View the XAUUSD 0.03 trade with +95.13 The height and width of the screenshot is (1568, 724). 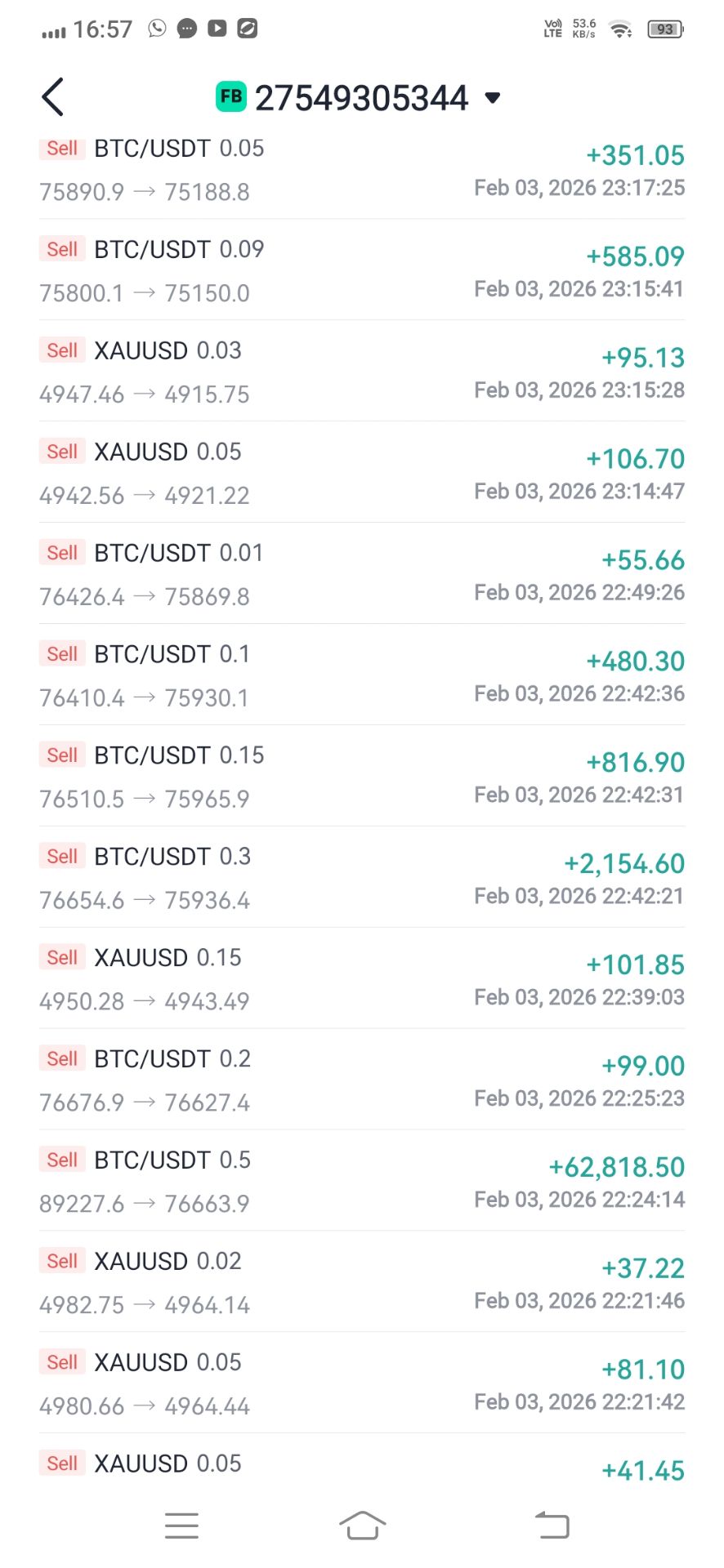coord(361,372)
